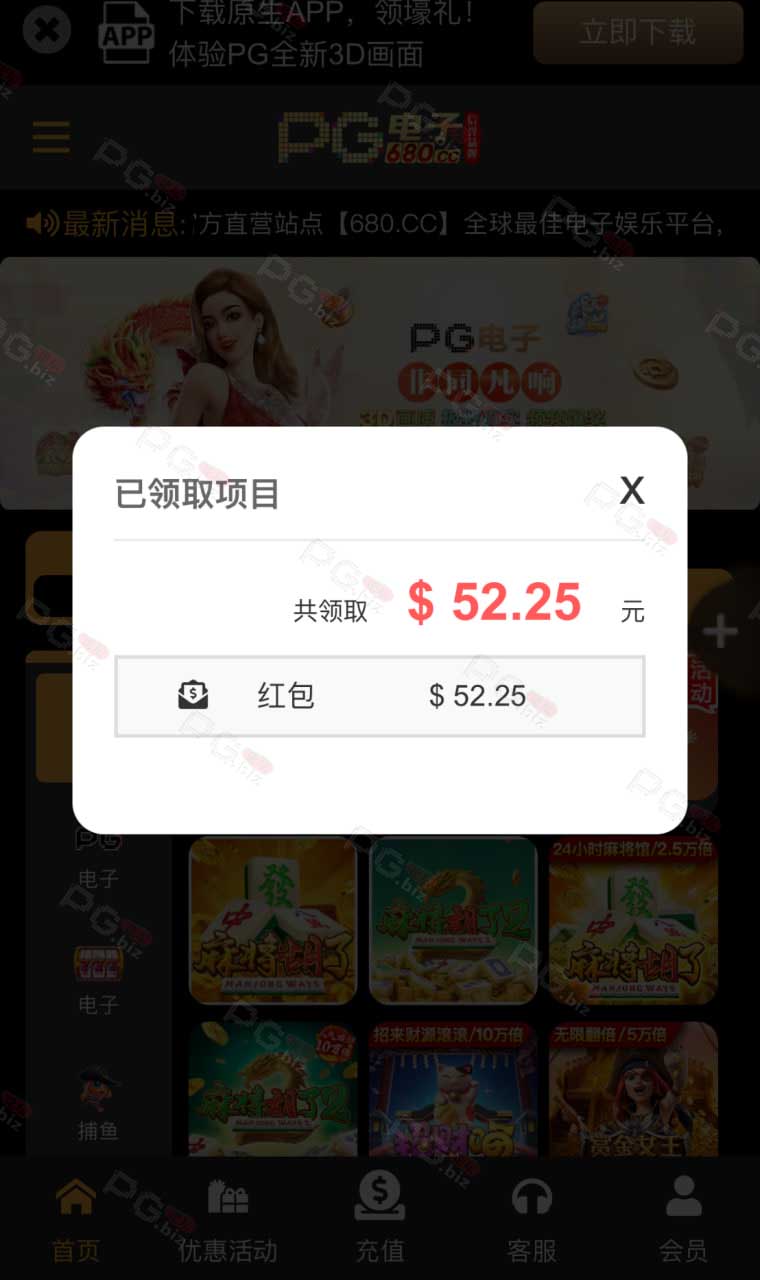Open the 赏金女王 game tile
This screenshot has height=1280, width=760.
[633, 1090]
